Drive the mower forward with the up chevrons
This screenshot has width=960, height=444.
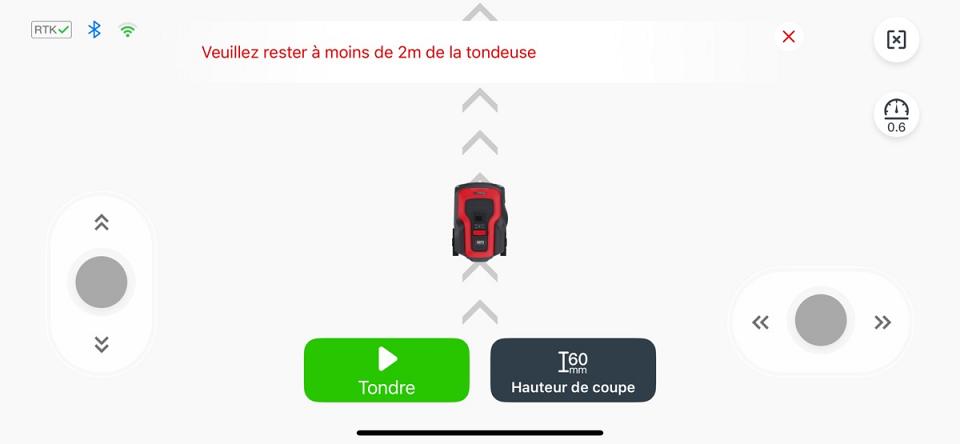[x=101, y=222]
